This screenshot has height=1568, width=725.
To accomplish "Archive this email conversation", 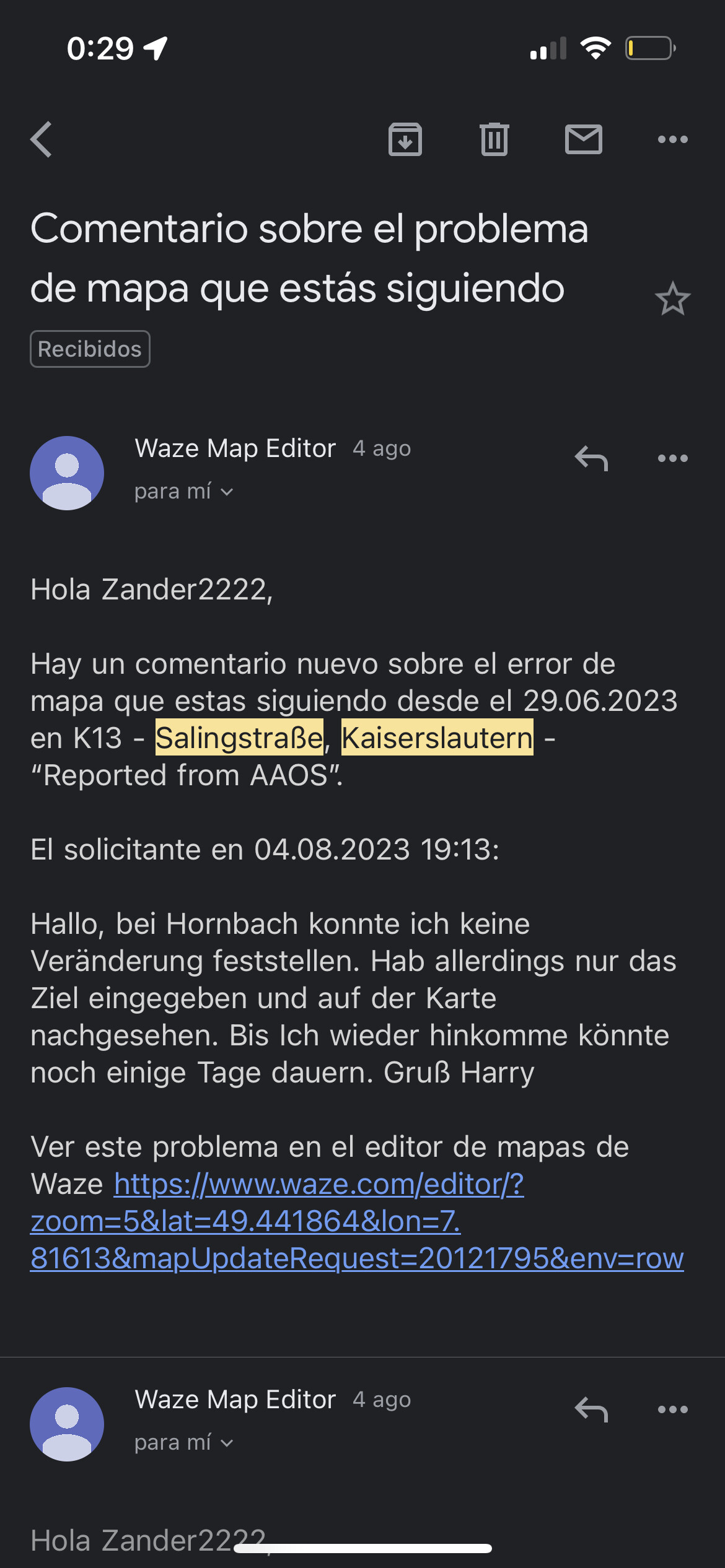I will click(405, 139).
